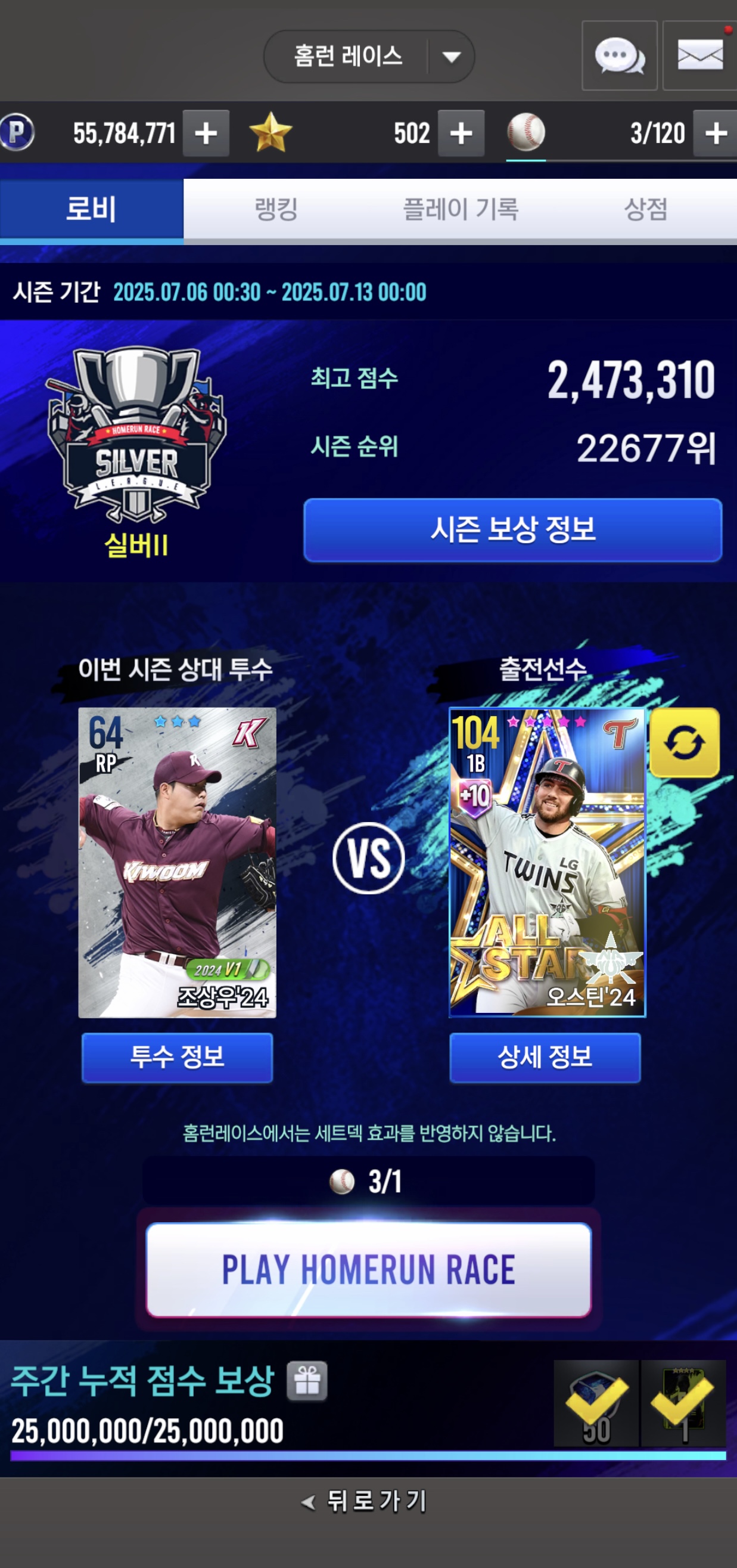Open 투수 정보 for 조상우'24
This screenshot has height=1568, width=737.
coord(177,1057)
